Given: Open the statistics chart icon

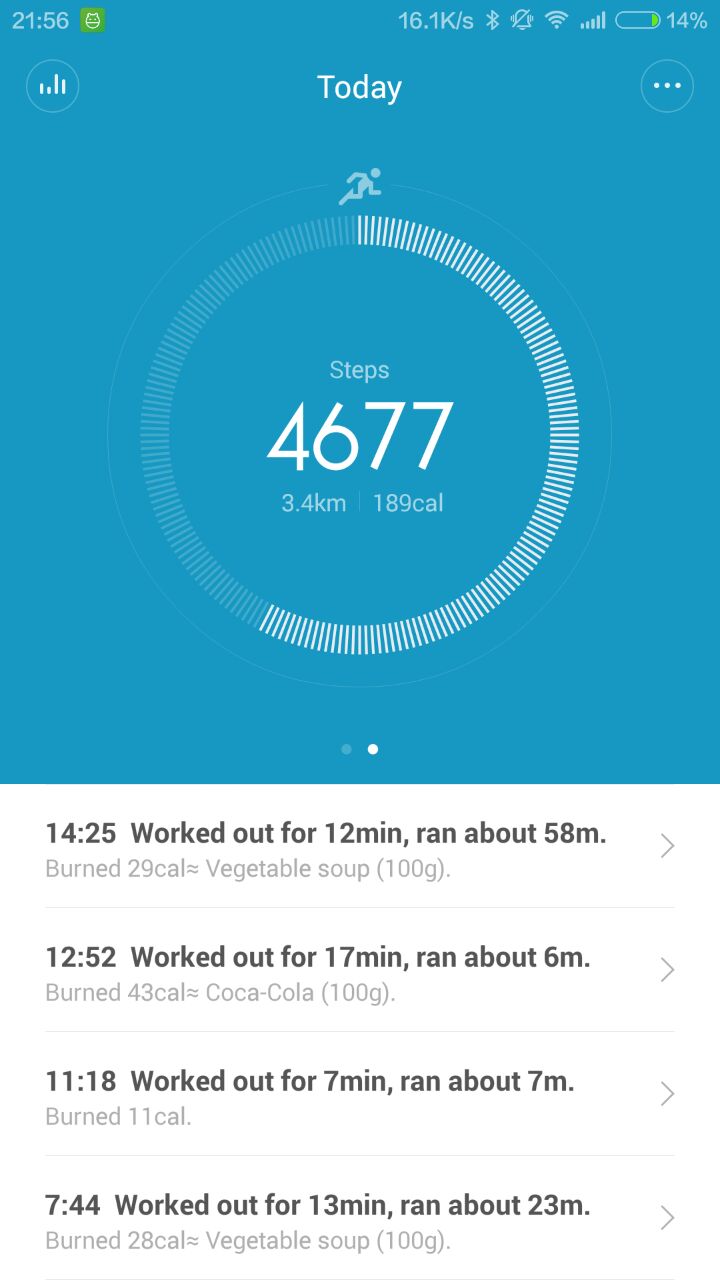Looking at the screenshot, I should point(52,86).
